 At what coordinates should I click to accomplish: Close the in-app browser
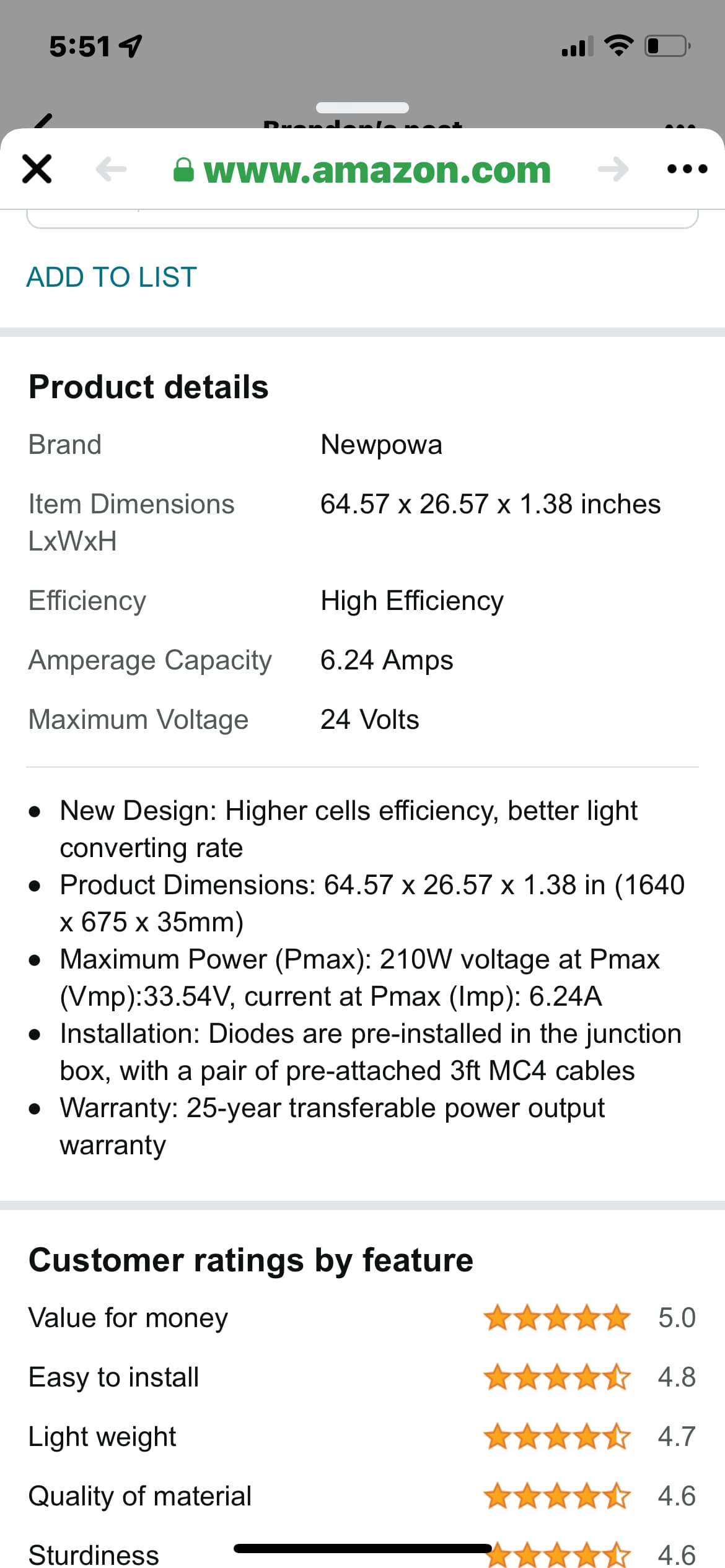[x=37, y=169]
